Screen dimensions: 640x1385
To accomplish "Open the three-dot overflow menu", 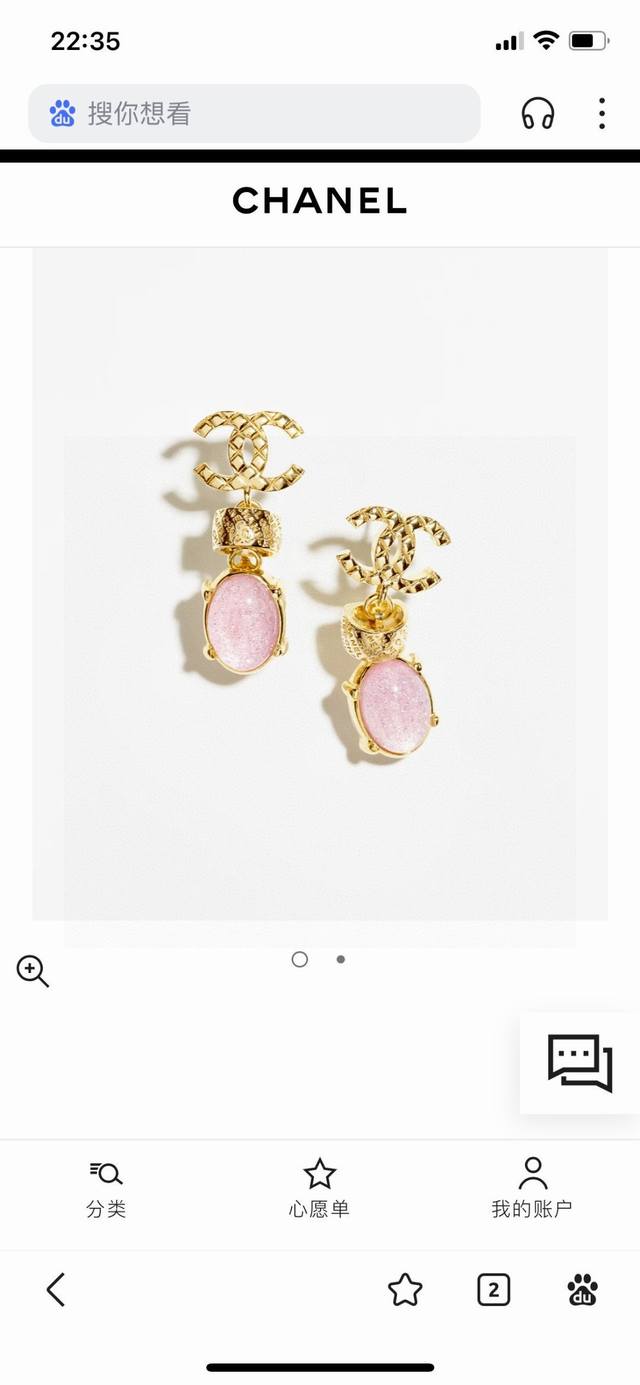I will click(x=601, y=113).
